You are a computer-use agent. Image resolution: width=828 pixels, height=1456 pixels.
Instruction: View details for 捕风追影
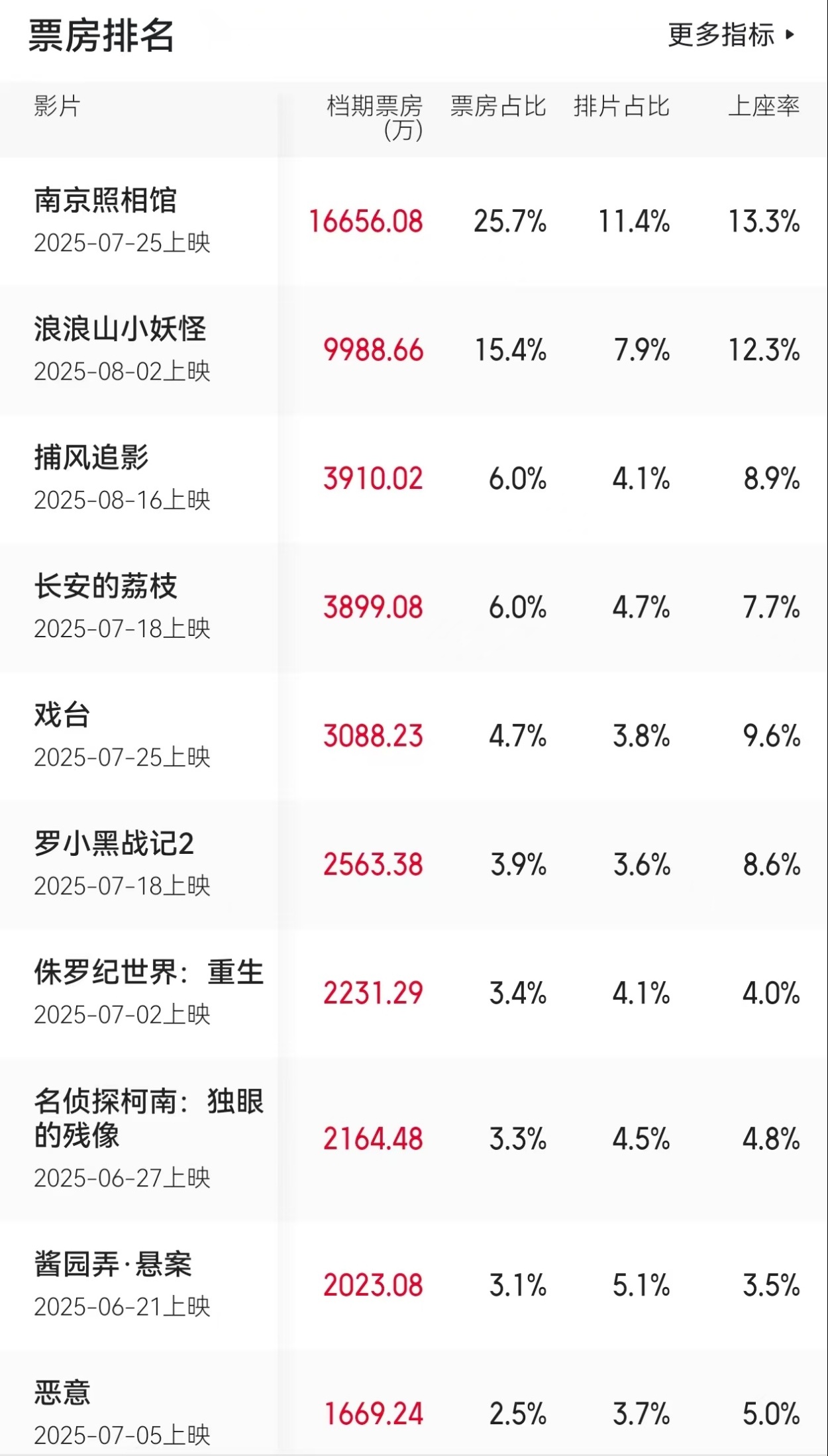pos(414,478)
